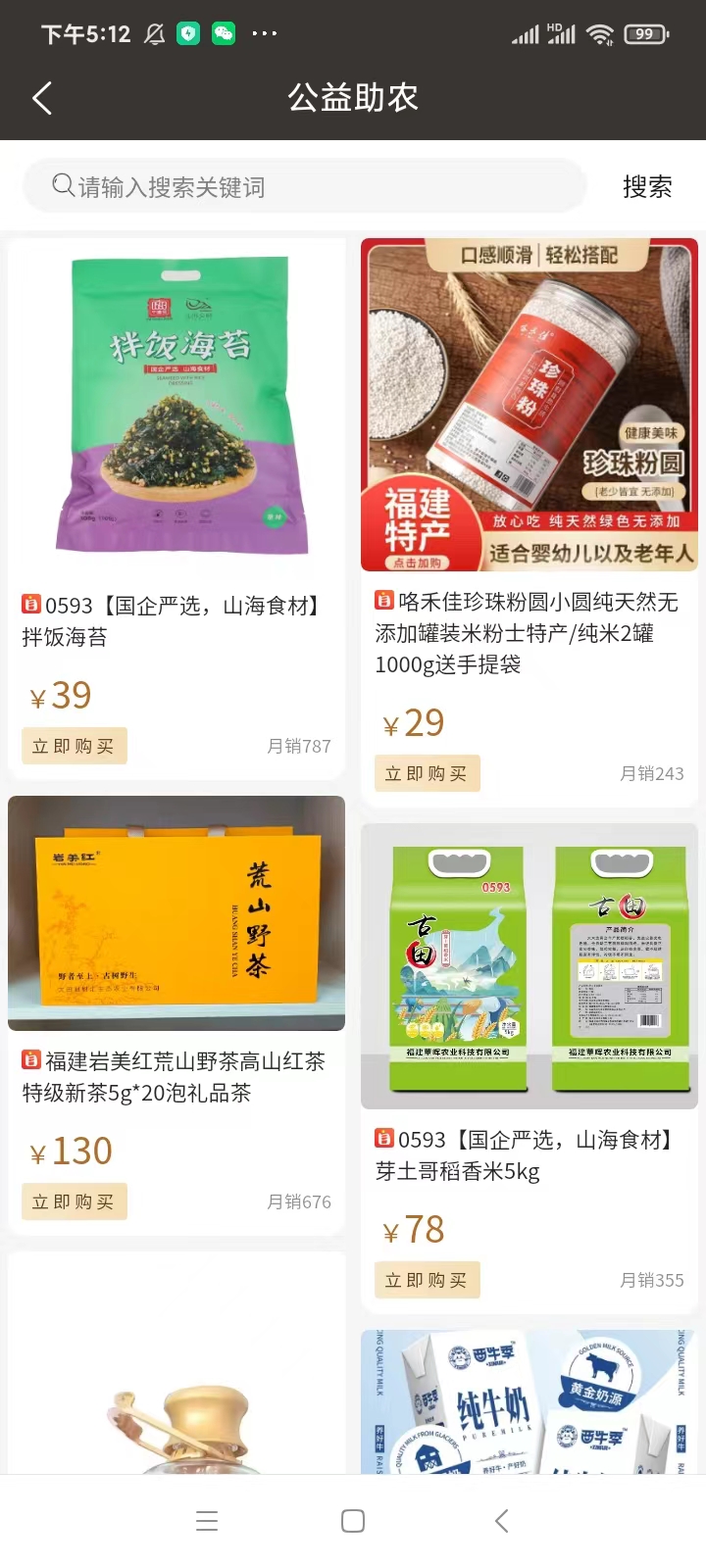This screenshot has width=706, height=1568.
Task: Tap 立即购买 for the ¥130 tea
Action: 75,1201
